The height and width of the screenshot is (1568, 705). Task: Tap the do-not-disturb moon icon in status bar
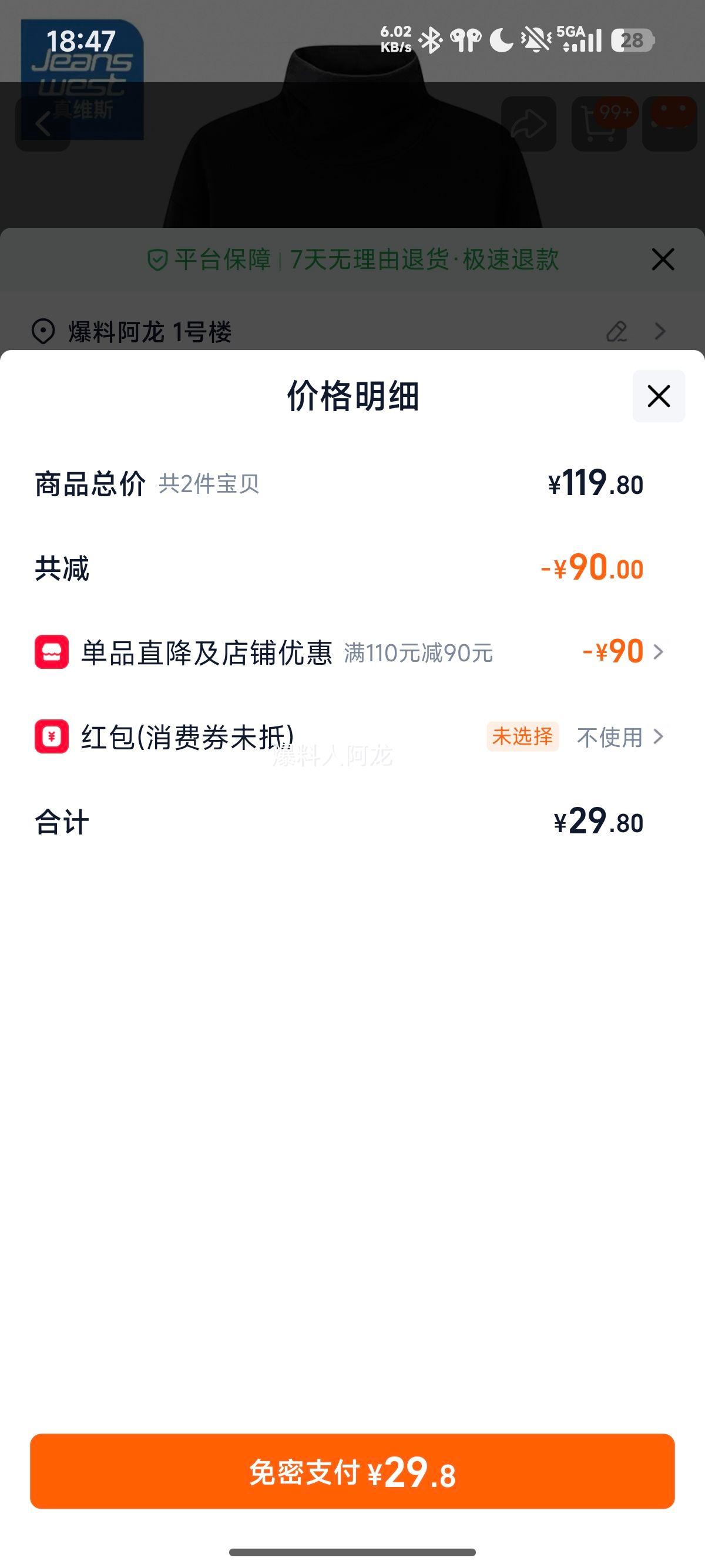(501, 39)
